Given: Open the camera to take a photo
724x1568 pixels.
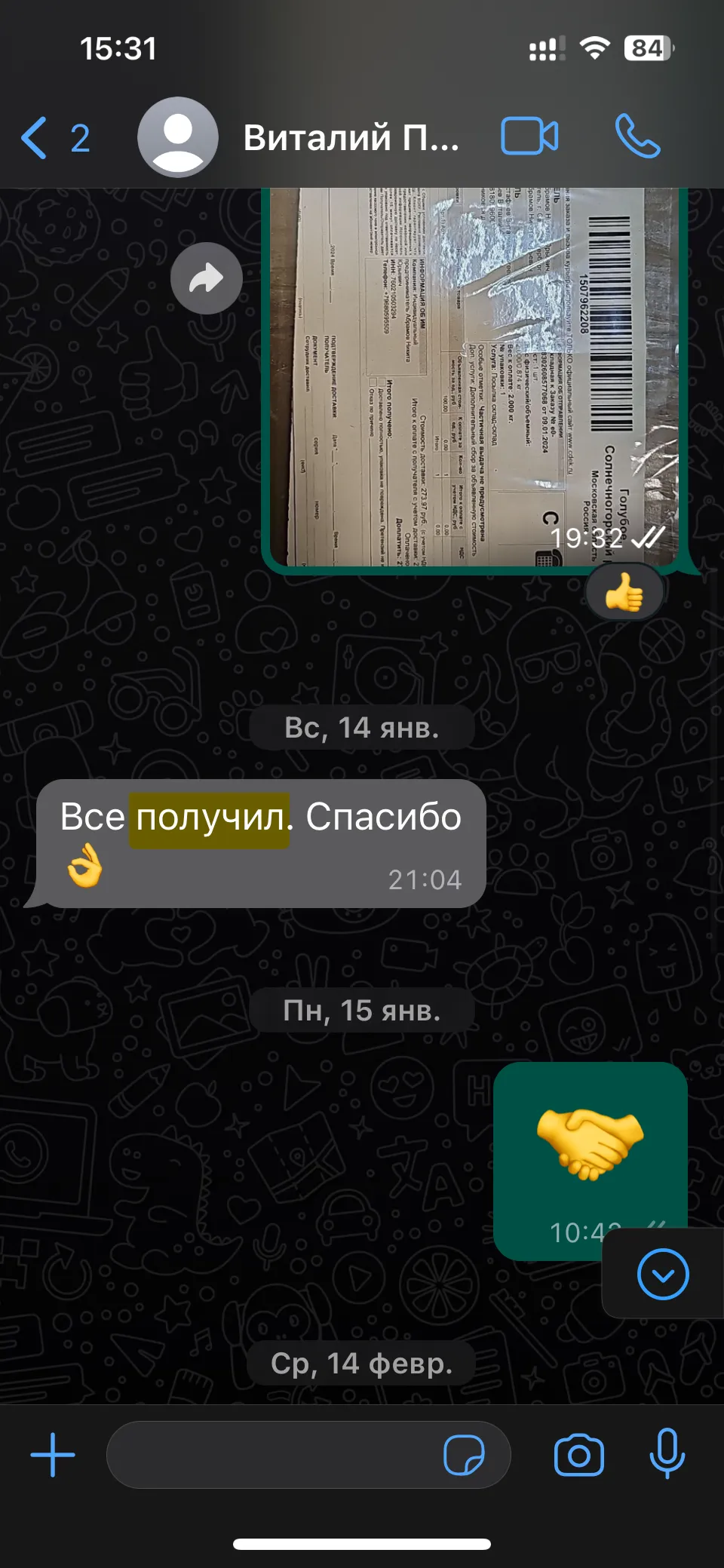Looking at the screenshot, I should point(579,1455).
